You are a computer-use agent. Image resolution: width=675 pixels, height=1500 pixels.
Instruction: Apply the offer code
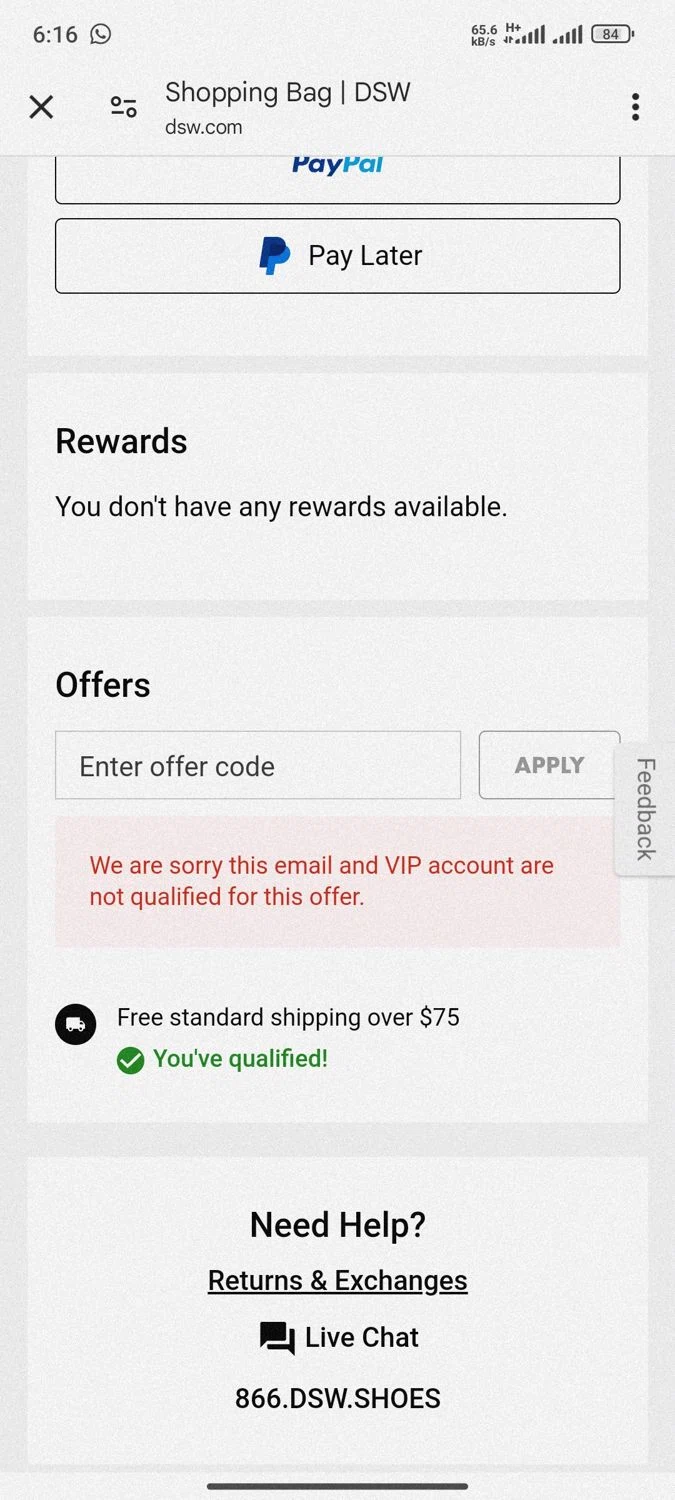549,766
